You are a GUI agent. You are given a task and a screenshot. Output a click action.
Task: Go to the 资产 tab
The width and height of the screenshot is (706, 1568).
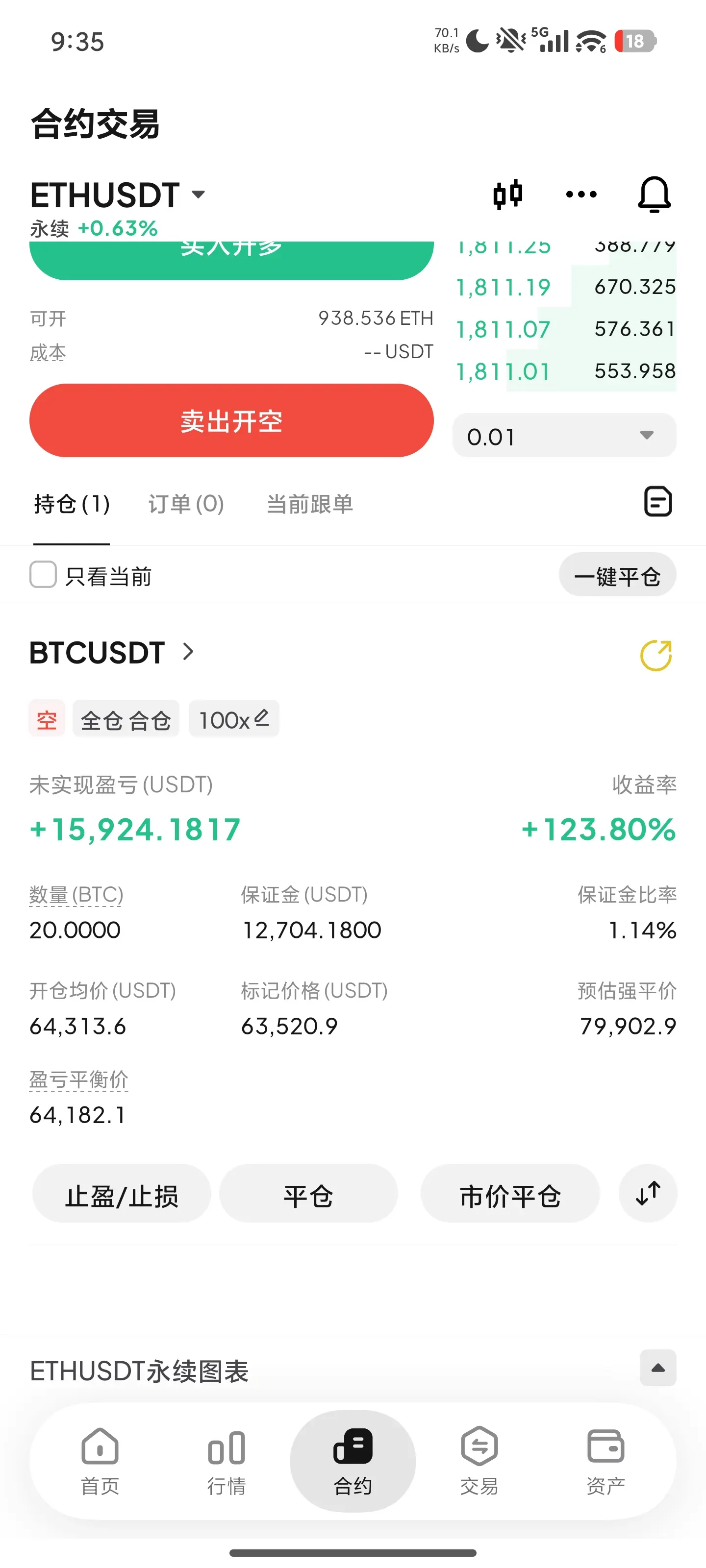point(605,1461)
